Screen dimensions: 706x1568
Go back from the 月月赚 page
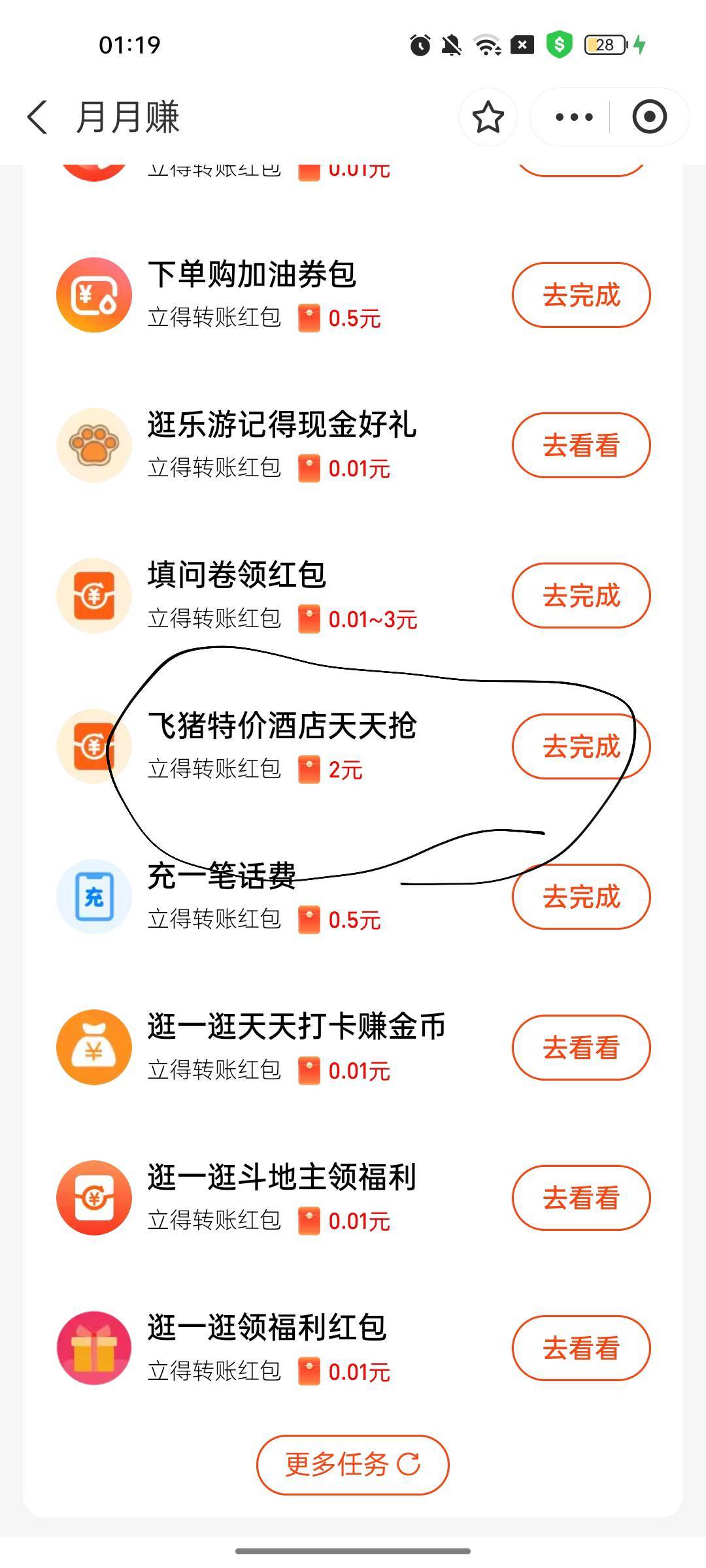(38, 118)
